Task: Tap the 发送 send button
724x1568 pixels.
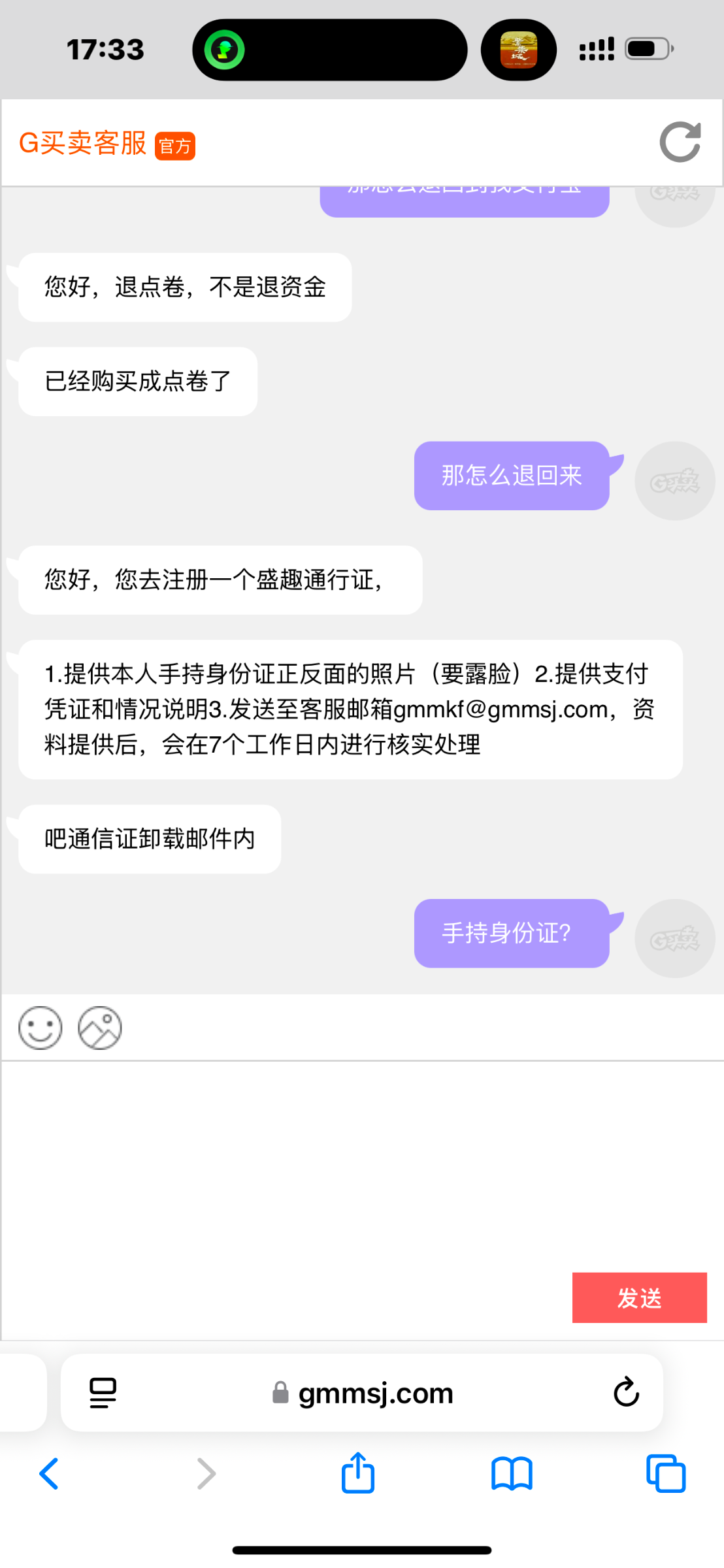Action: click(639, 1298)
